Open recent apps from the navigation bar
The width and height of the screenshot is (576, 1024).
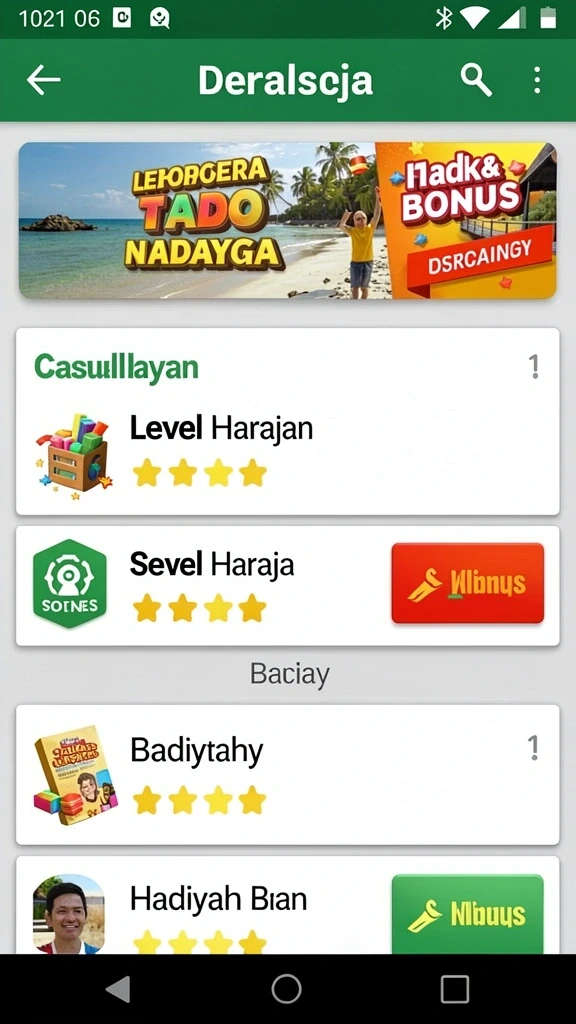(455, 989)
